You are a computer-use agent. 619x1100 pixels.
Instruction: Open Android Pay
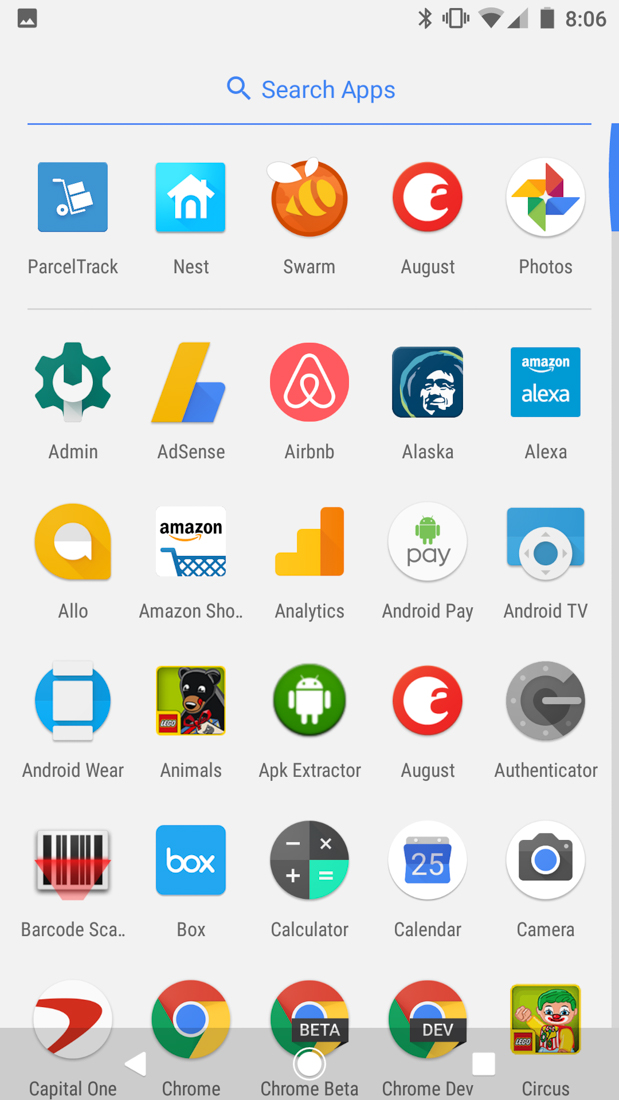tap(427, 542)
